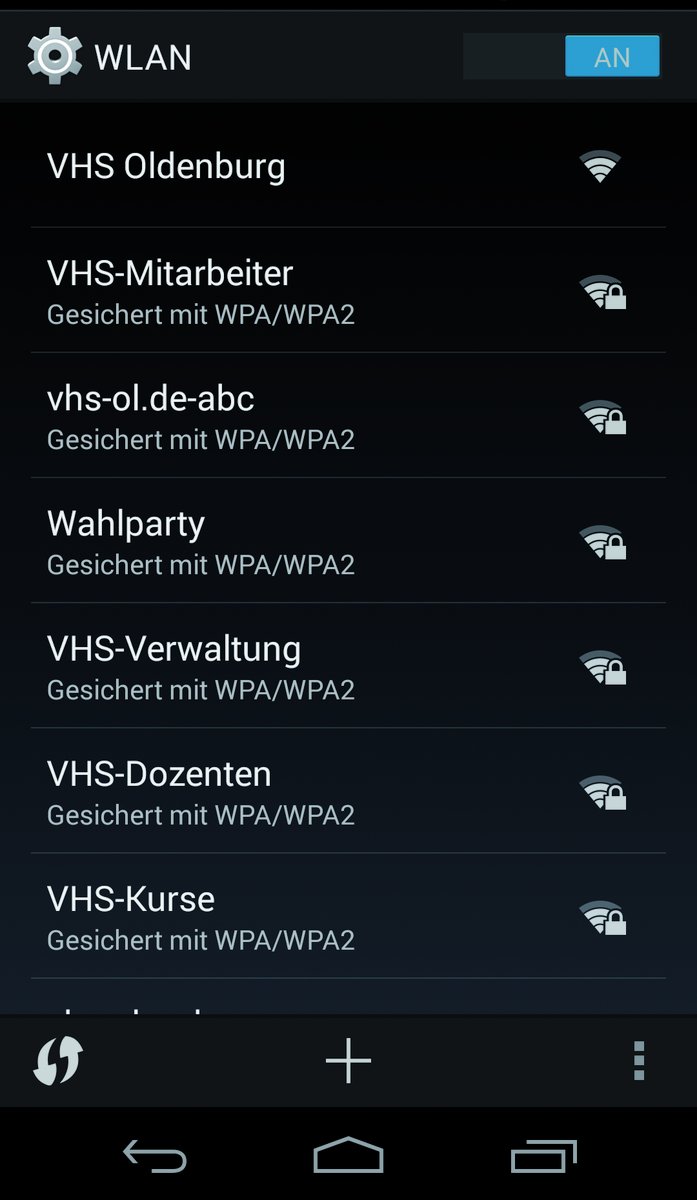
Task: Go to the home screen
Action: coord(348,1156)
